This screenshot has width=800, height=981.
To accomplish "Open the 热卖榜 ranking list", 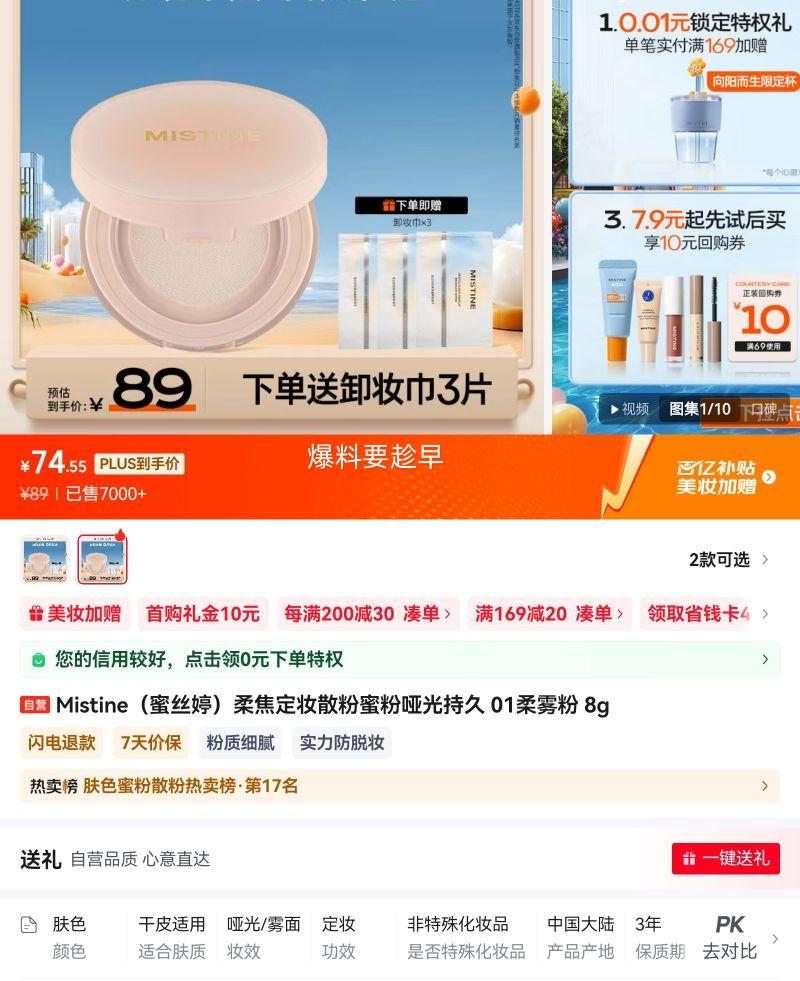I will point(400,787).
